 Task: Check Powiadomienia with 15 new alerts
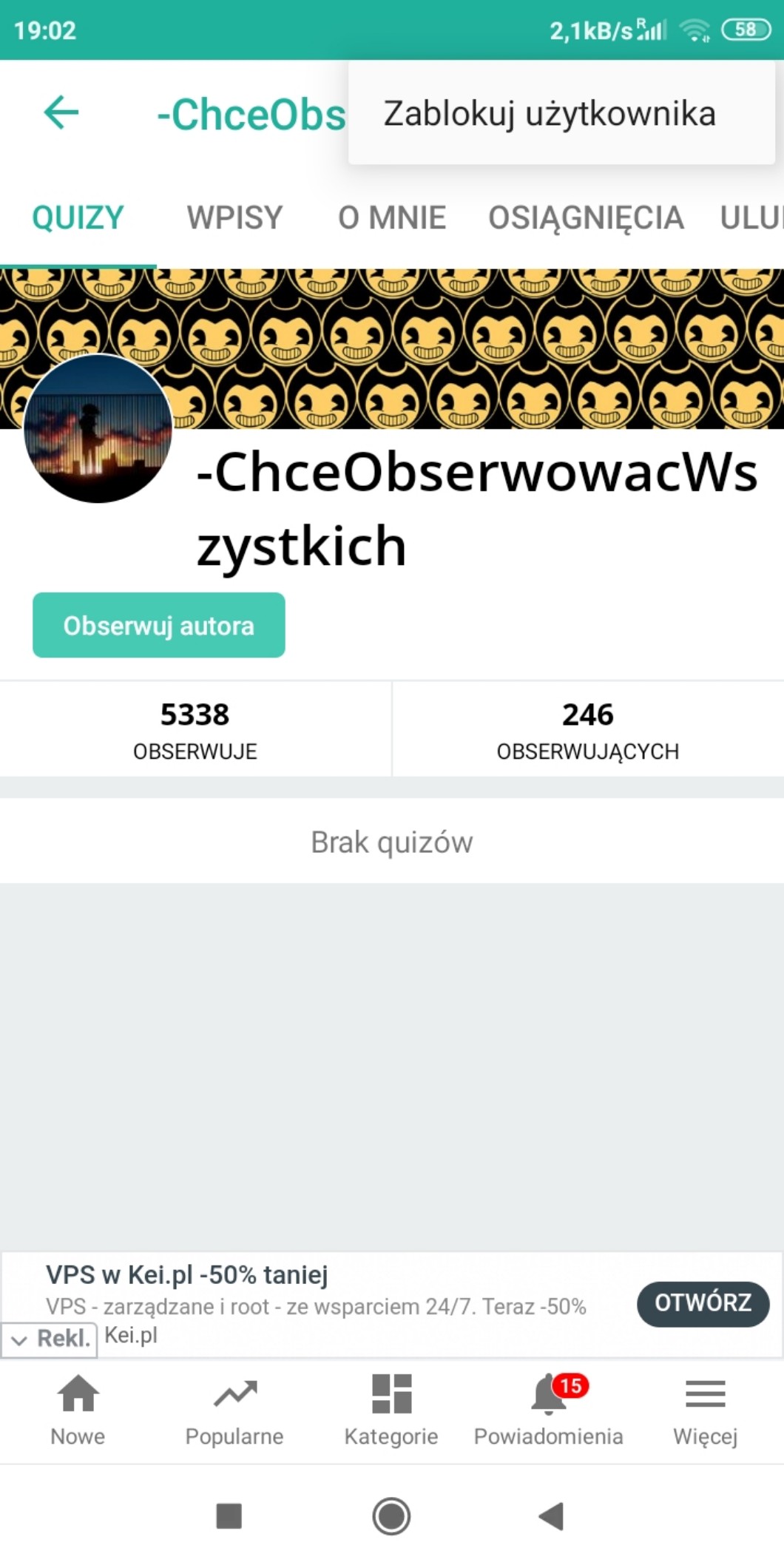(548, 1410)
